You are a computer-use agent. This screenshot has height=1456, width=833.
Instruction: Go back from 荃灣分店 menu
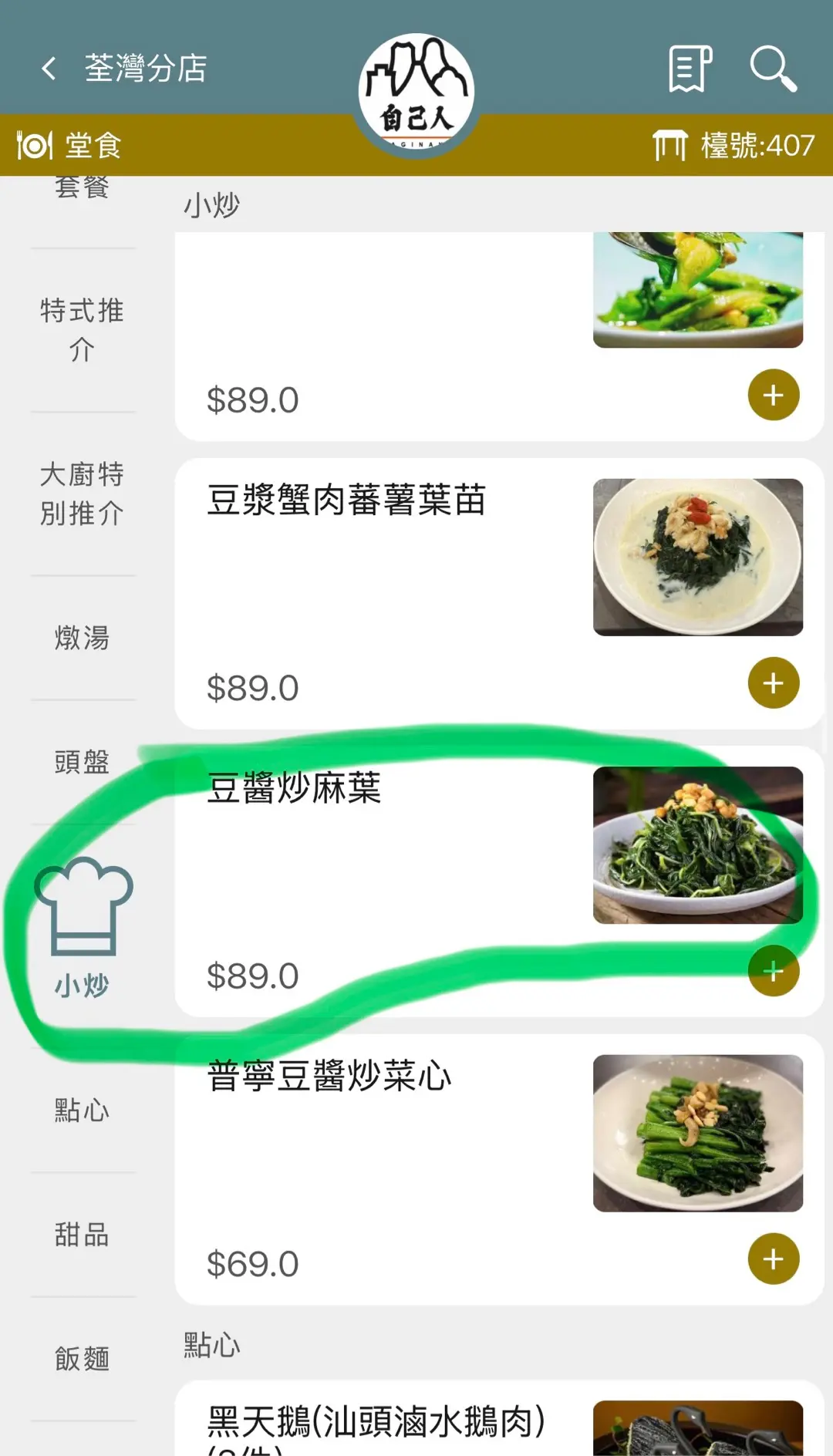tap(48, 69)
